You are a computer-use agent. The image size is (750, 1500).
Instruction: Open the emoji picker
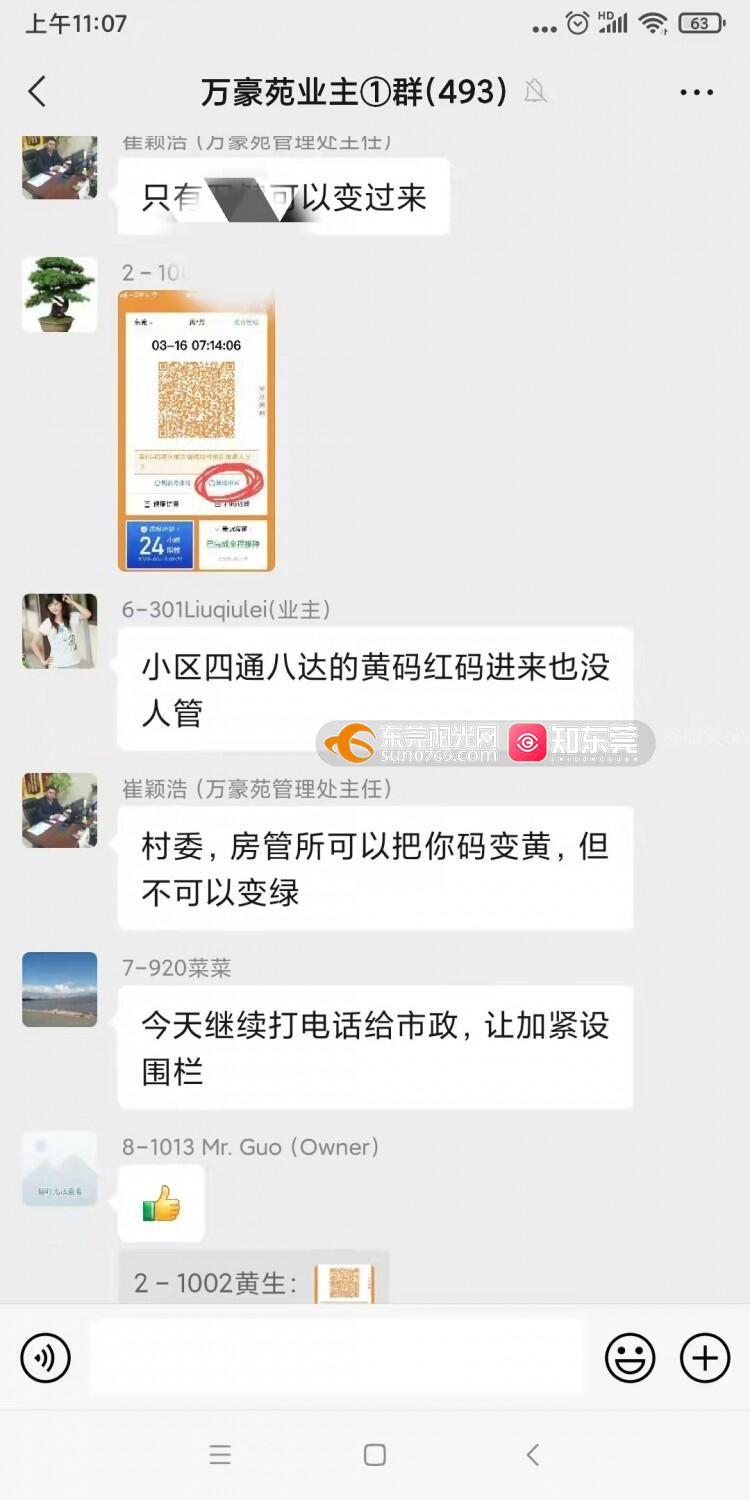point(630,1359)
